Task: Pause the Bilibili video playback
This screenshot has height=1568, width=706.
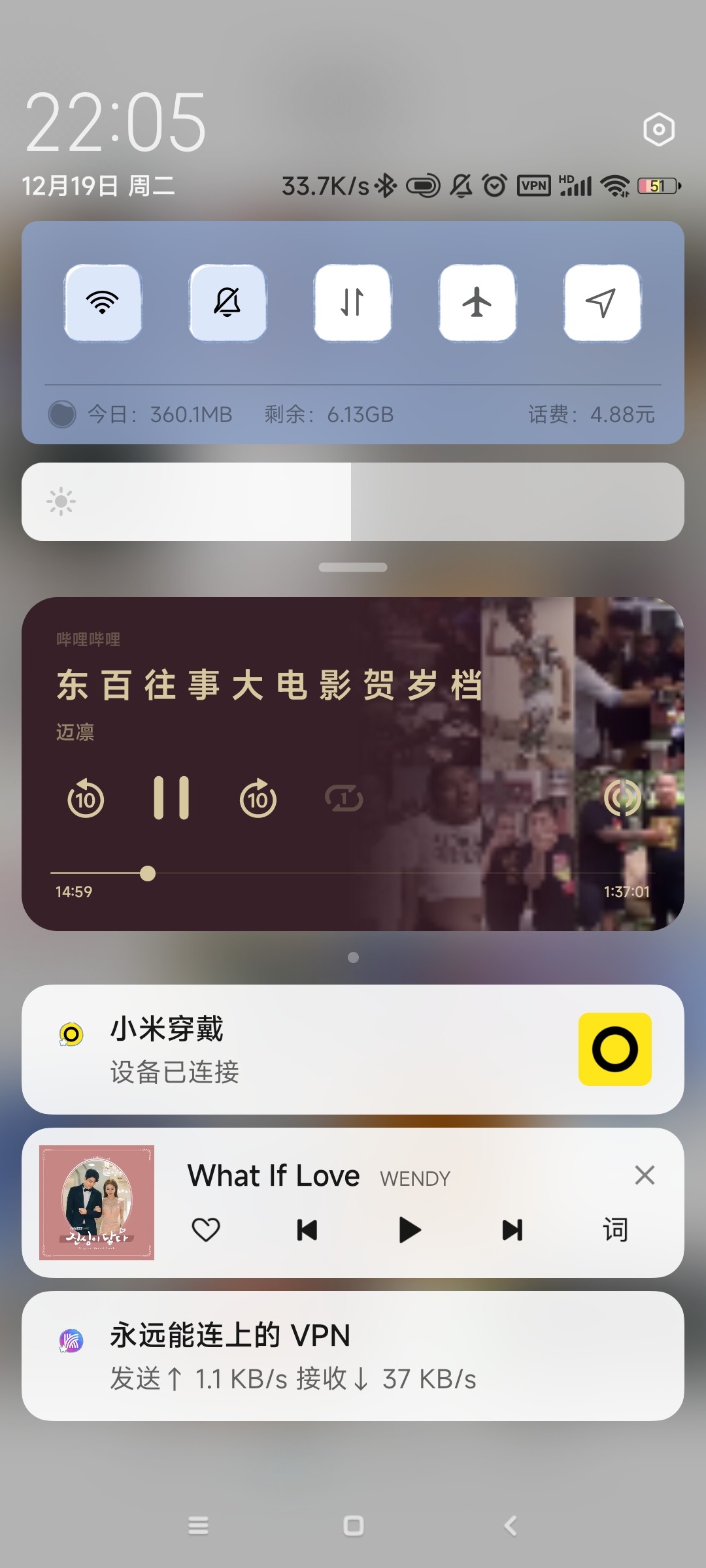Action: (171, 798)
